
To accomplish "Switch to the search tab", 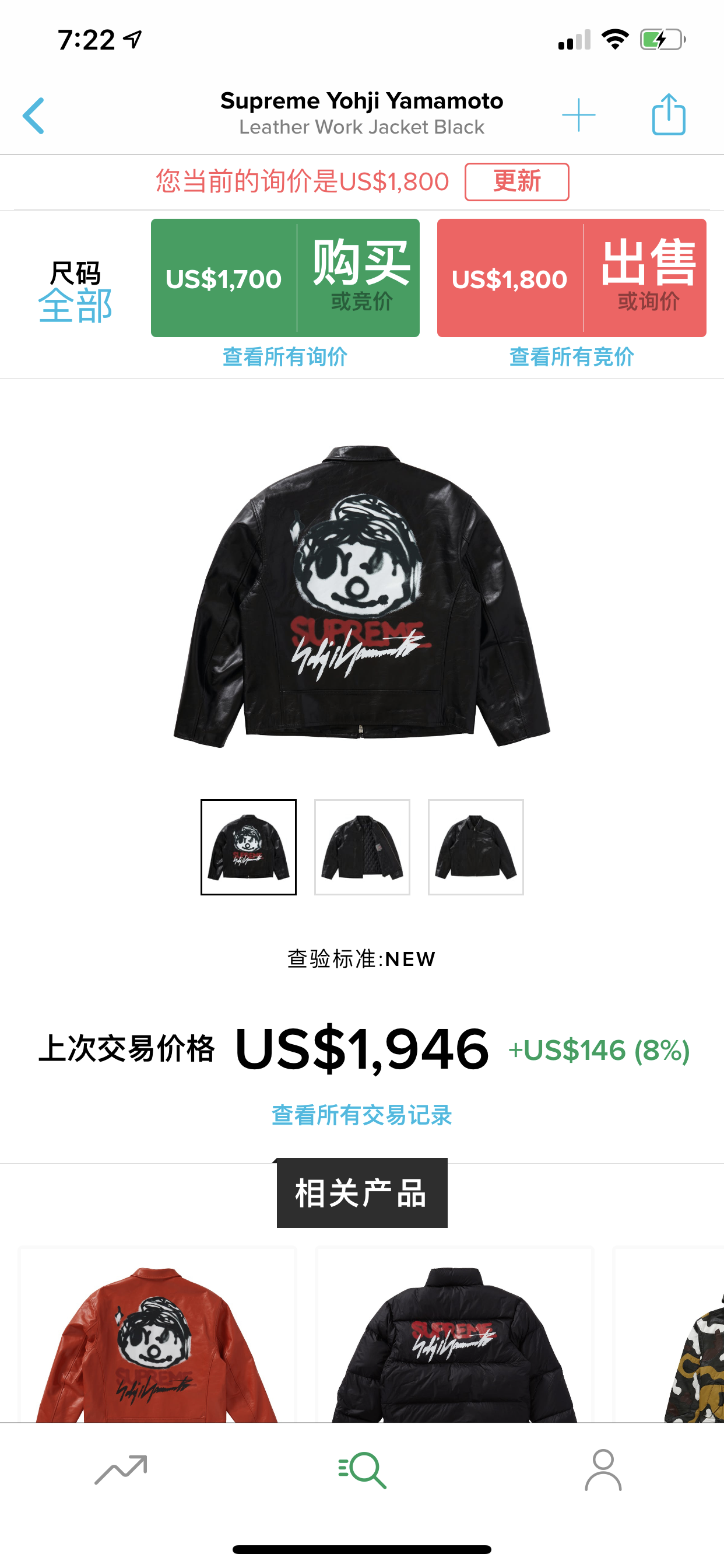I will pos(362,1471).
